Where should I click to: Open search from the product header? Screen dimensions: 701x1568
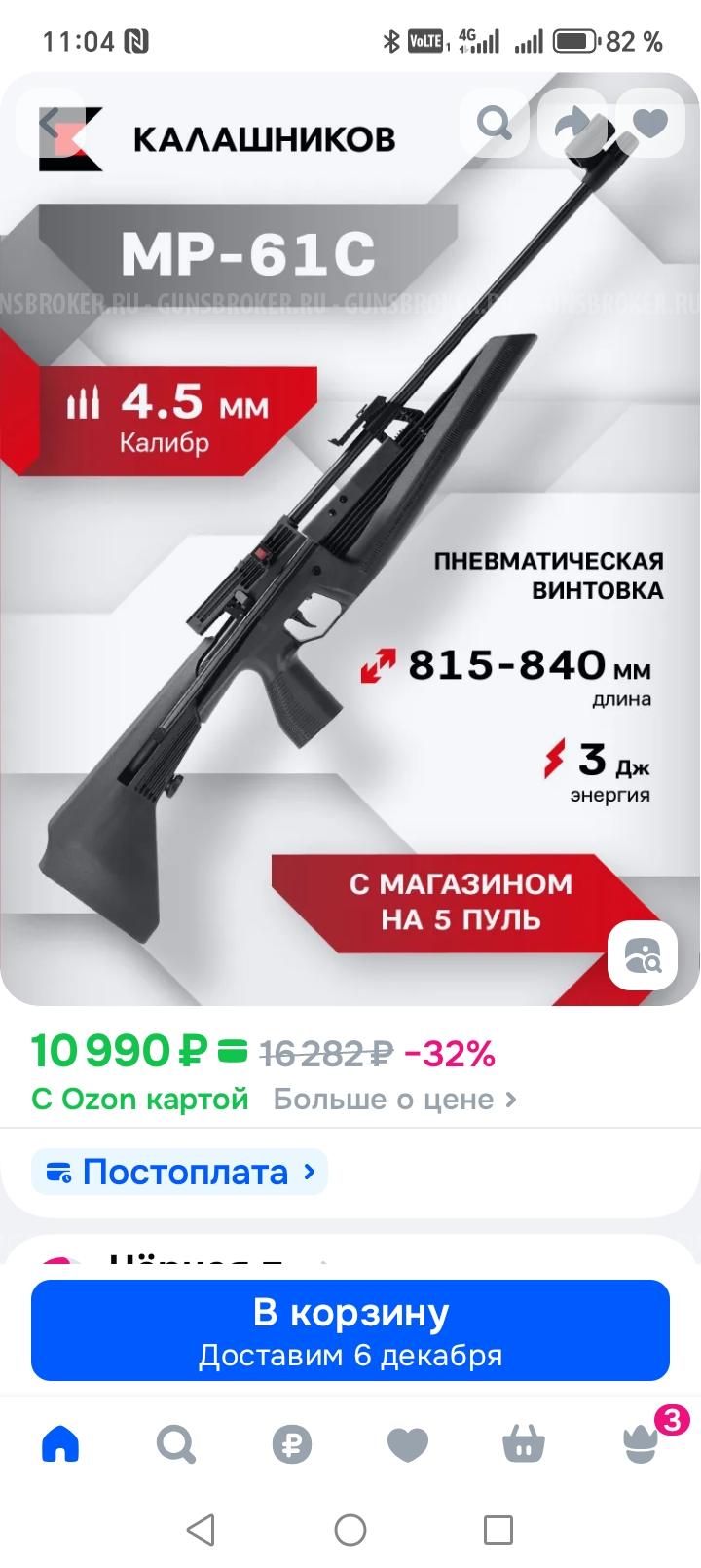point(495,124)
